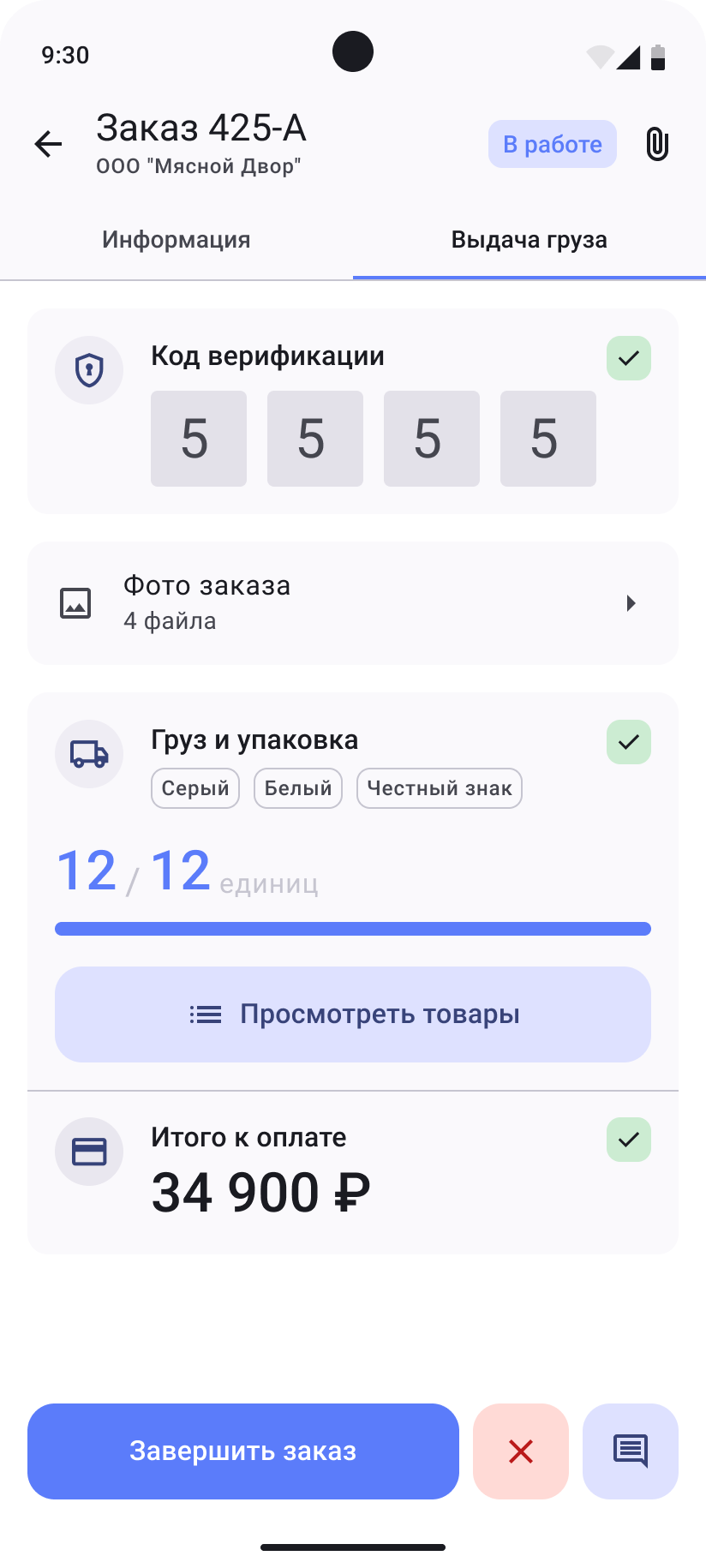Screen dimensions: 706x1568
Task: Select the Честный знак tag
Action: pos(439,787)
